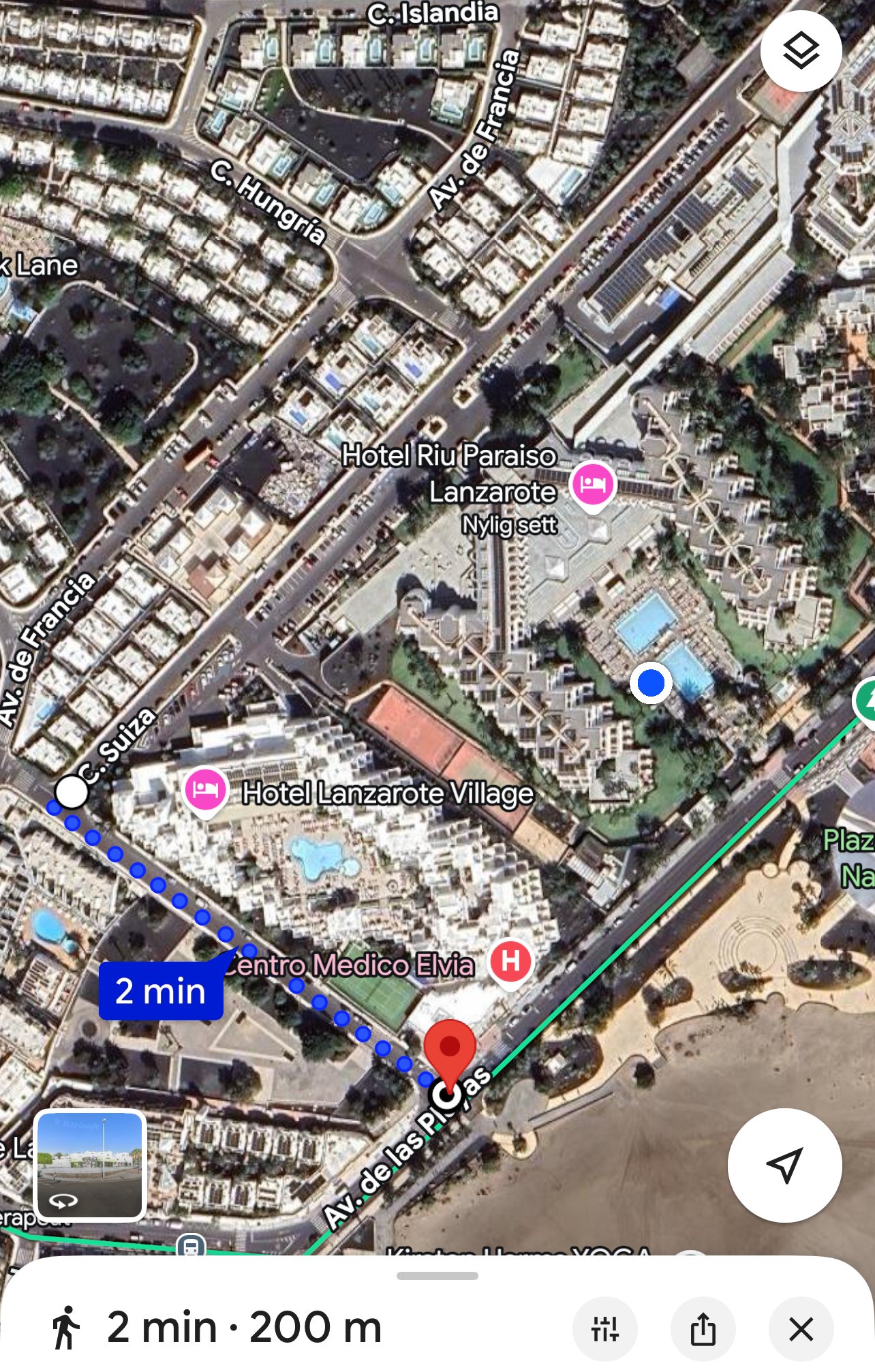The height and width of the screenshot is (1372, 875).
Task: Share this walking route
Action: pyautogui.click(x=703, y=1328)
